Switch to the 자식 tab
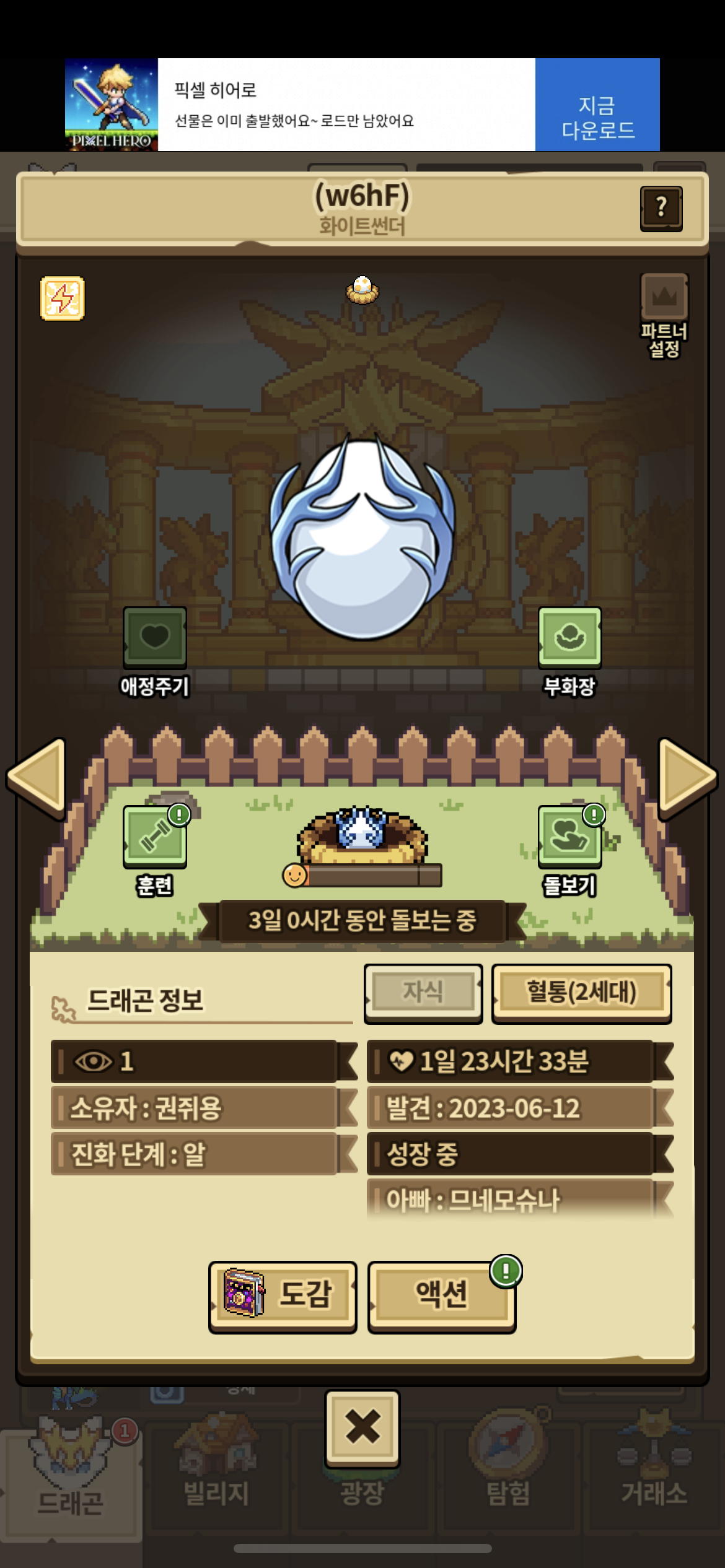 pyautogui.click(x=423, y=992)
